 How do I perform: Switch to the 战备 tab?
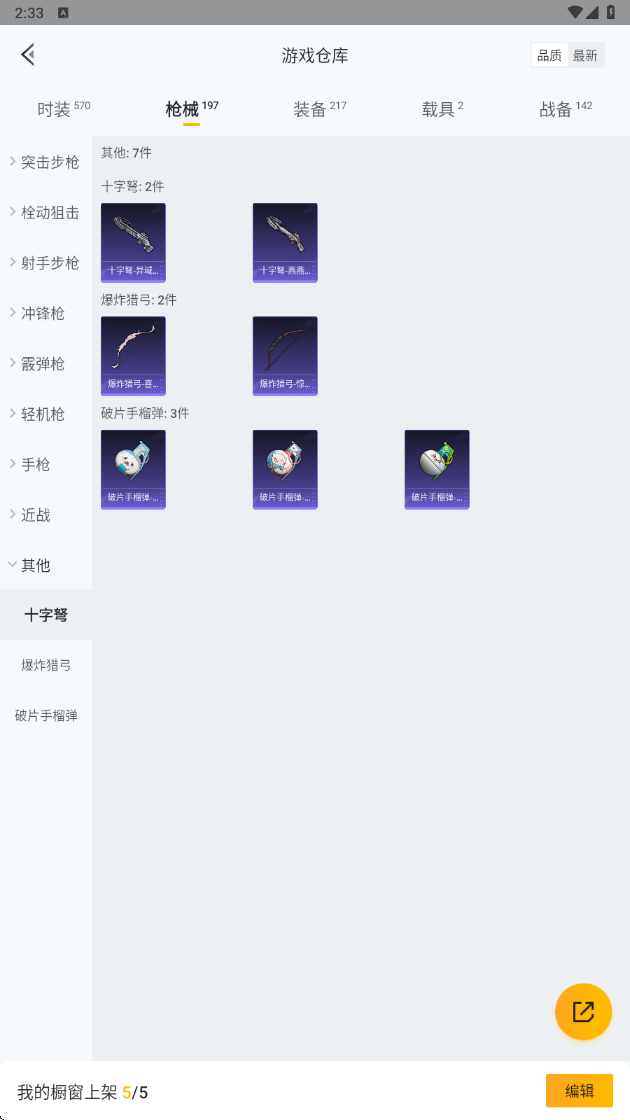point(565,109)
